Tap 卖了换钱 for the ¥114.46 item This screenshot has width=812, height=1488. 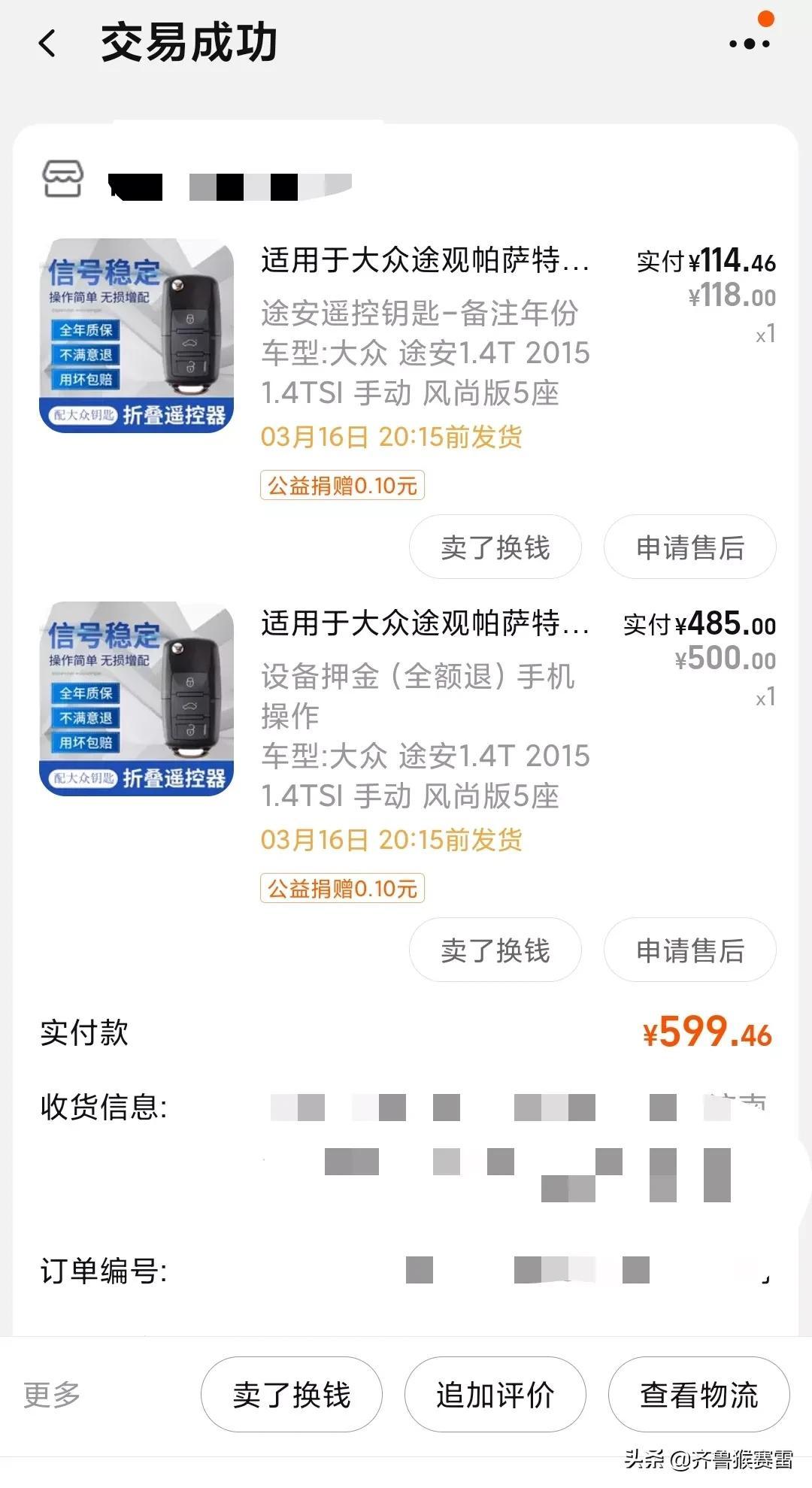point(495,547)
